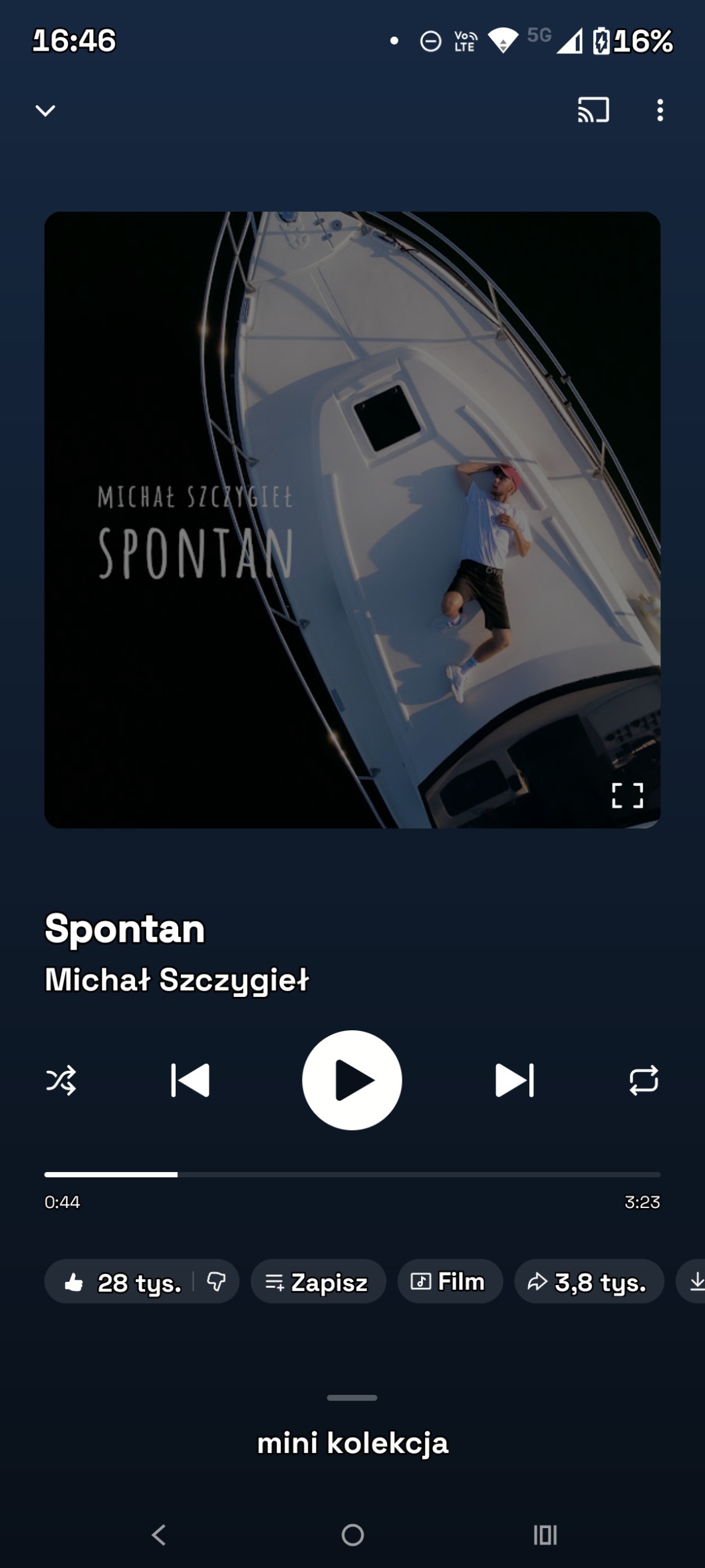Collapse the player with the down chevron
705x1568 pixels.
point(45,110)
